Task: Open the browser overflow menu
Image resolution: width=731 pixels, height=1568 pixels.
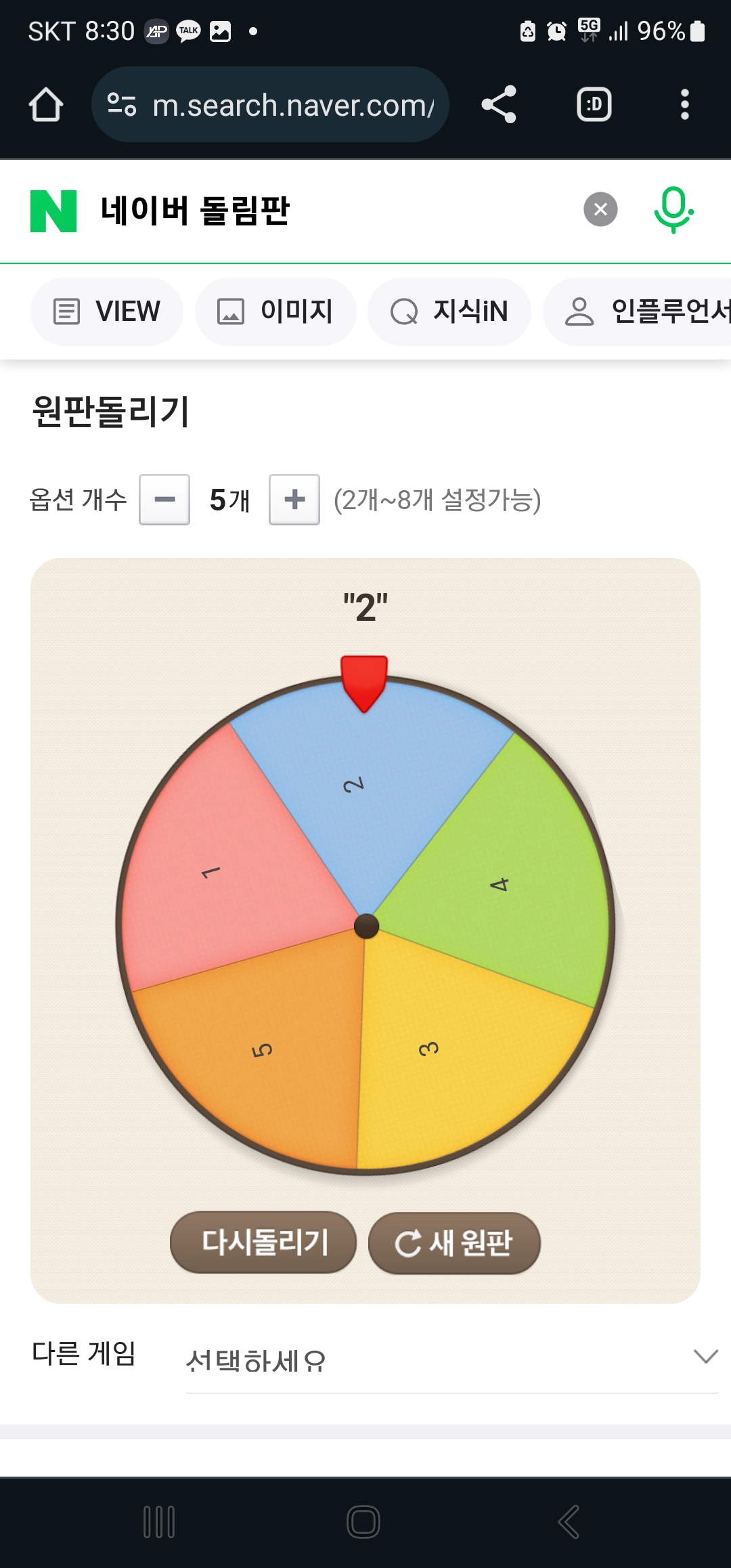Action: click(x=684, y=105)
